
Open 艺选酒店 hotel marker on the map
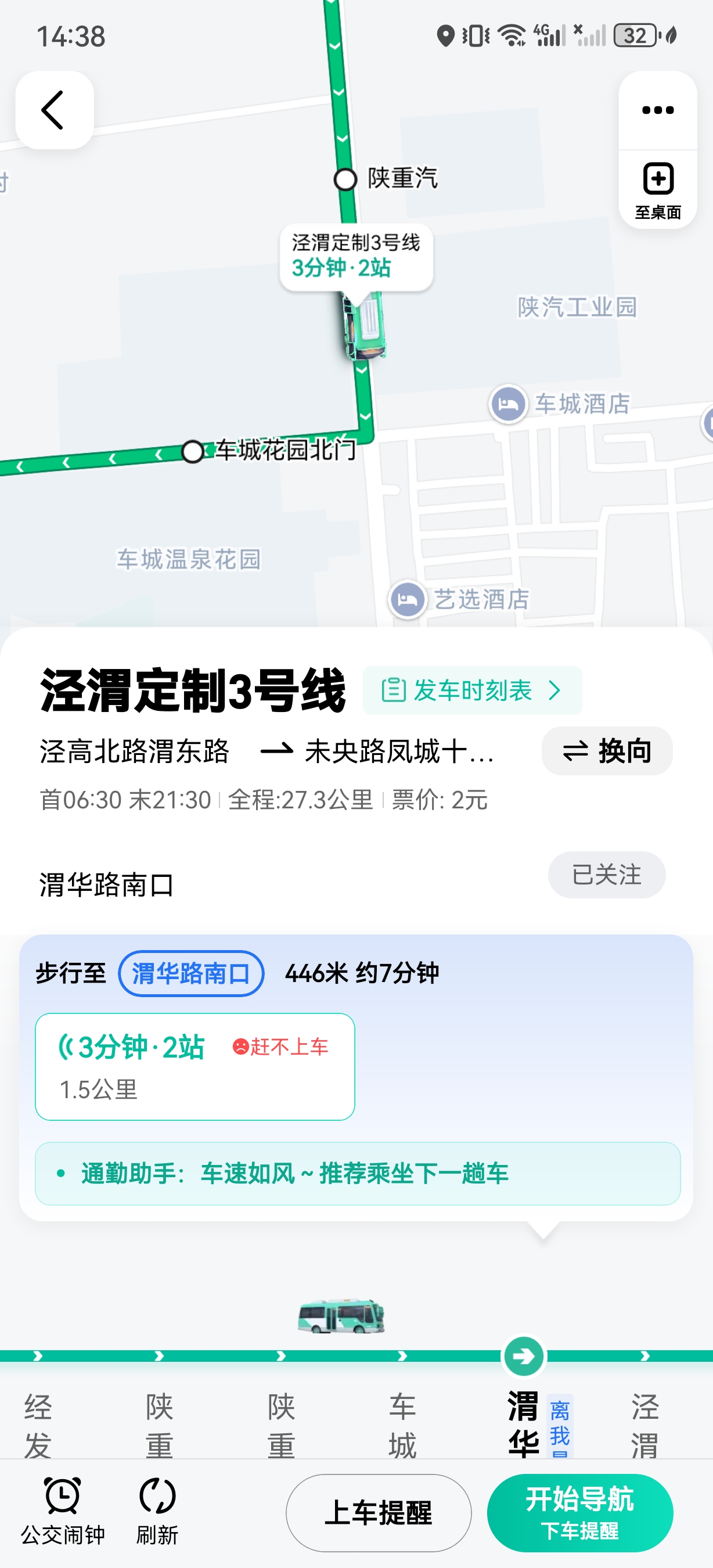click(x=408, y=599)
